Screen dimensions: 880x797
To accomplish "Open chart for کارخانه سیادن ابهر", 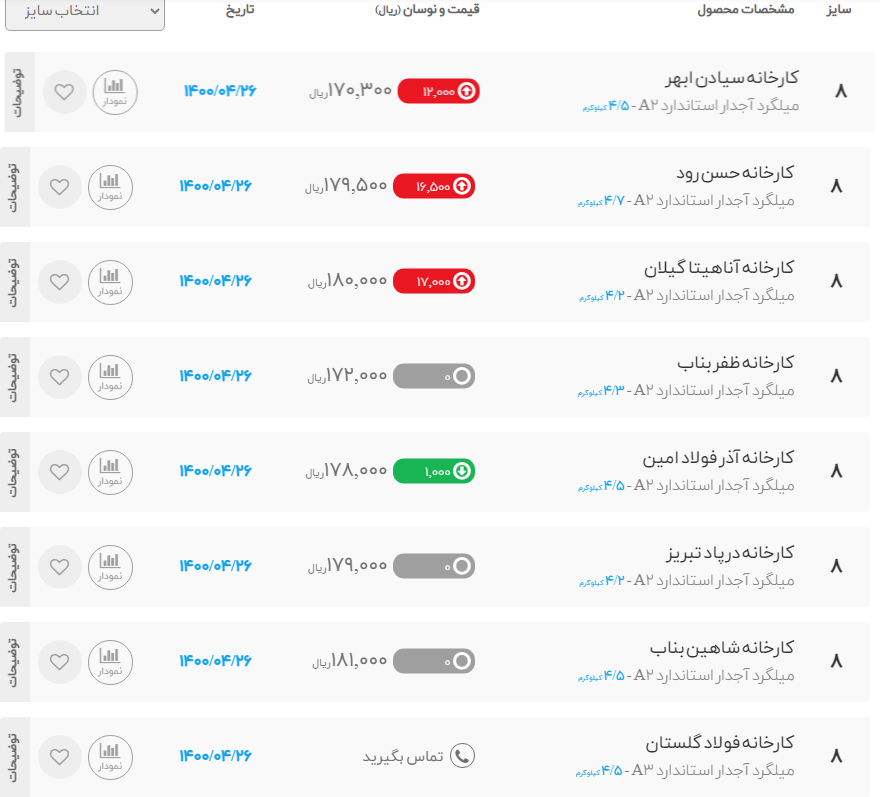I will point(115,91).
